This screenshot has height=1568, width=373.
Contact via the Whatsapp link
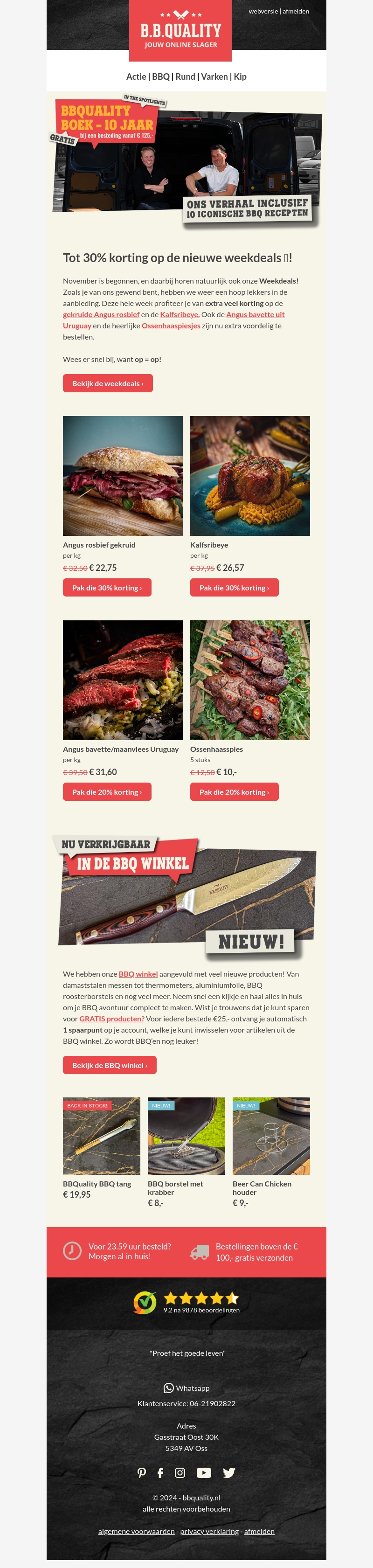(x=187, y=1388)
